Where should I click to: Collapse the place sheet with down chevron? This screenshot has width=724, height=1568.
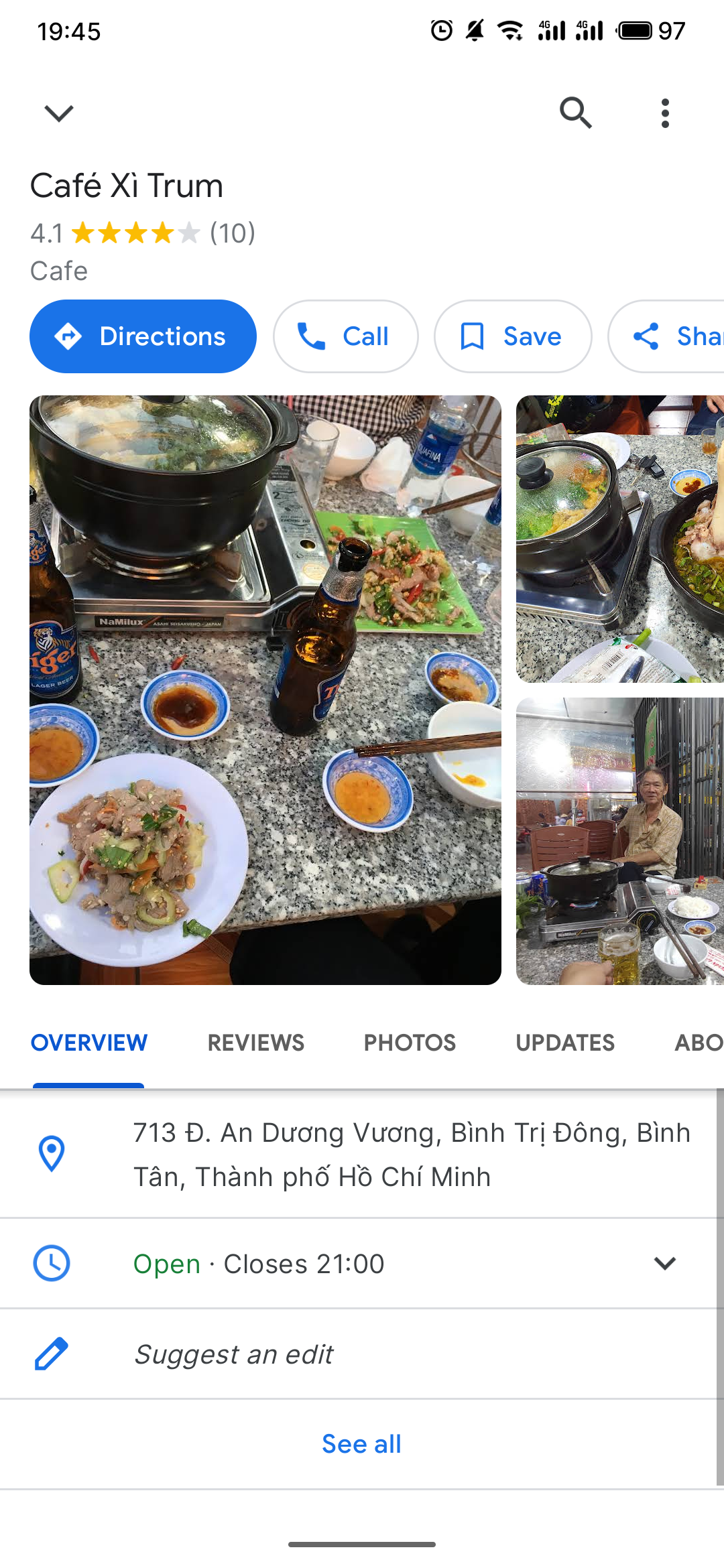click(59, 113)
